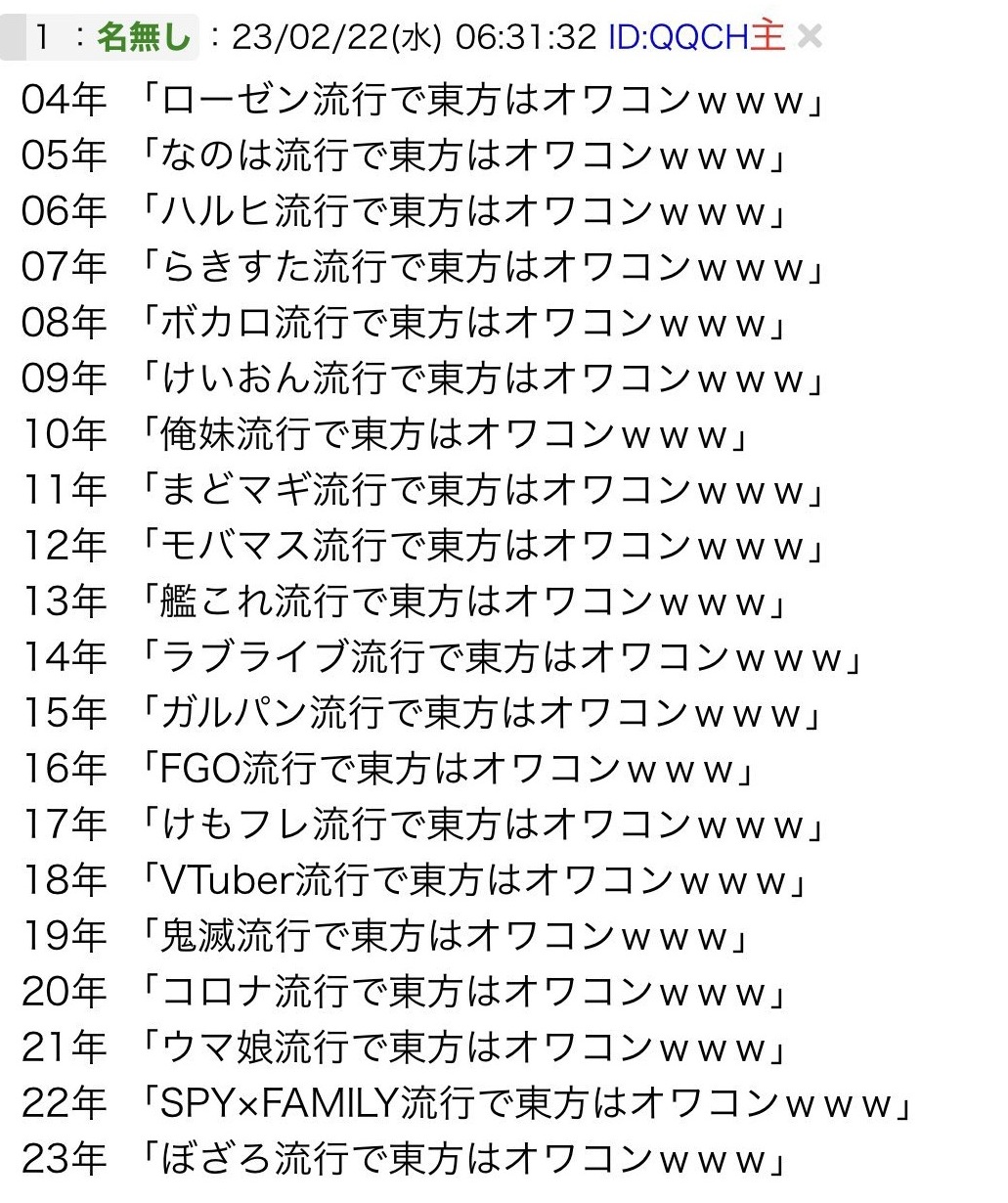Open the ID:QQCH poster link

[x=678, y=38]
